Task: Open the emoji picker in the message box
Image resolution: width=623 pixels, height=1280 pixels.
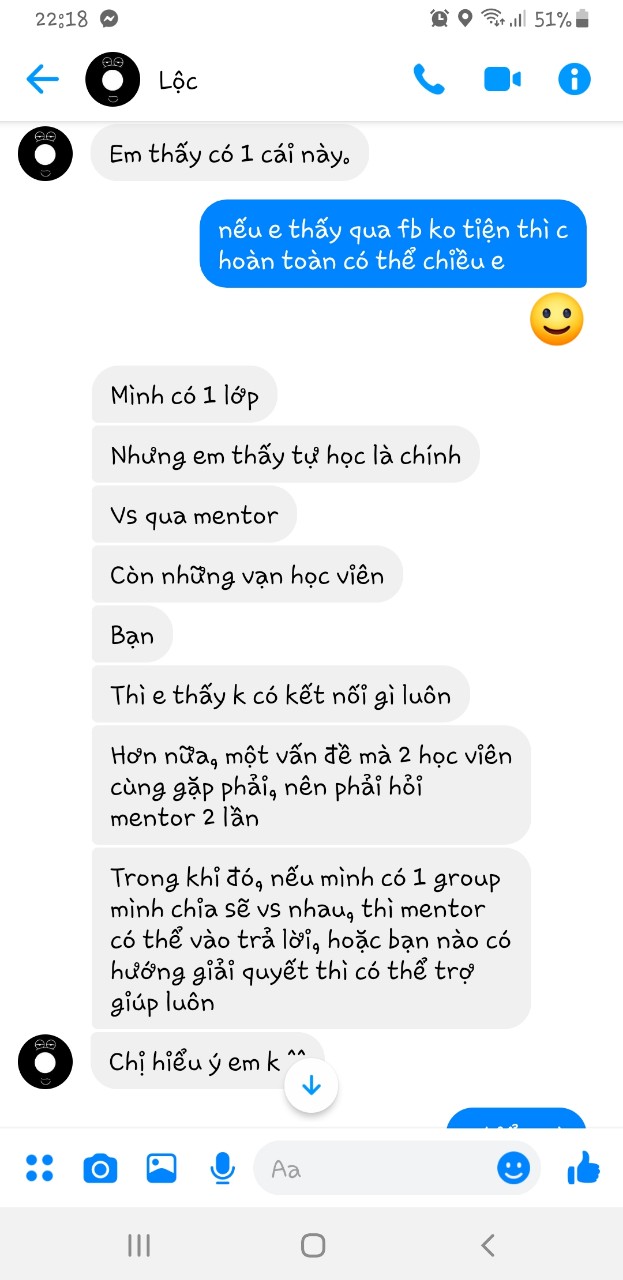Action: 514,1168
